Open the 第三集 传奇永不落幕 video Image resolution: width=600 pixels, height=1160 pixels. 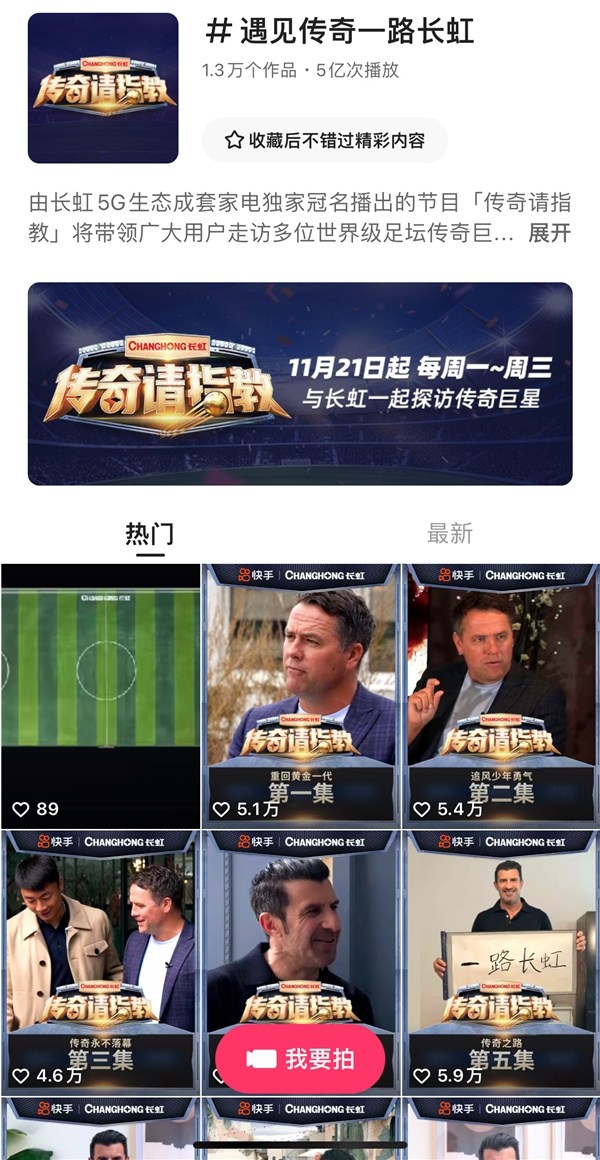pos(101,950)
